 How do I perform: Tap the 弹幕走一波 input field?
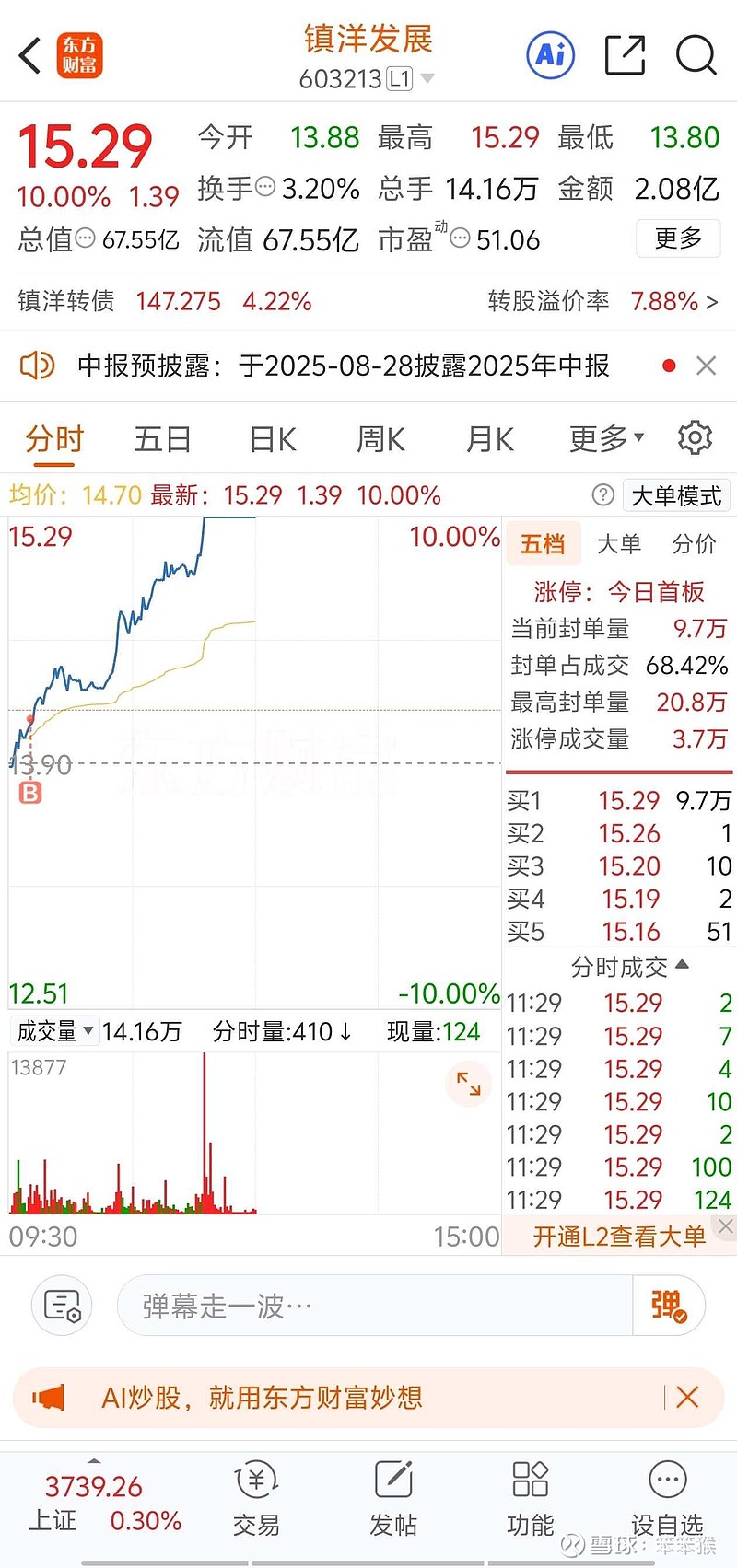[x=375, y=1306]
